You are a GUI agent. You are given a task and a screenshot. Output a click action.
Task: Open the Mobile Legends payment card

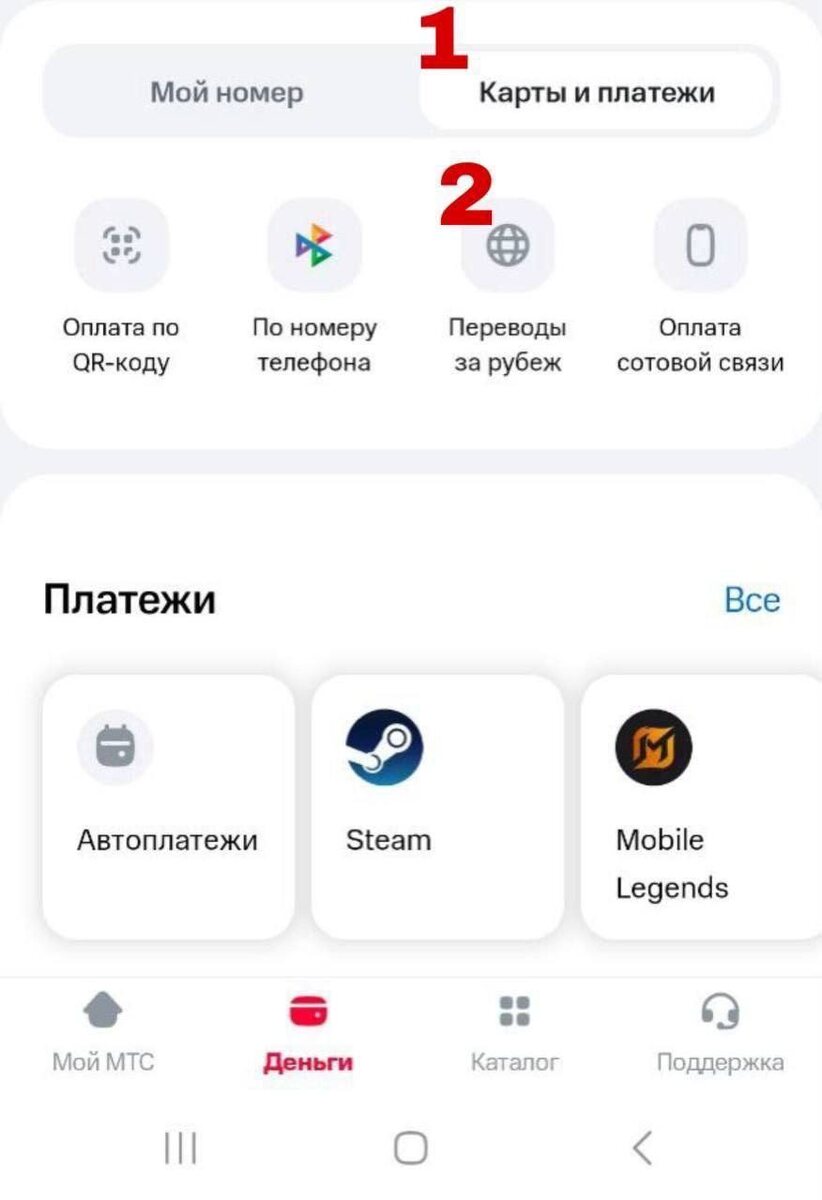tap(700, 806)
